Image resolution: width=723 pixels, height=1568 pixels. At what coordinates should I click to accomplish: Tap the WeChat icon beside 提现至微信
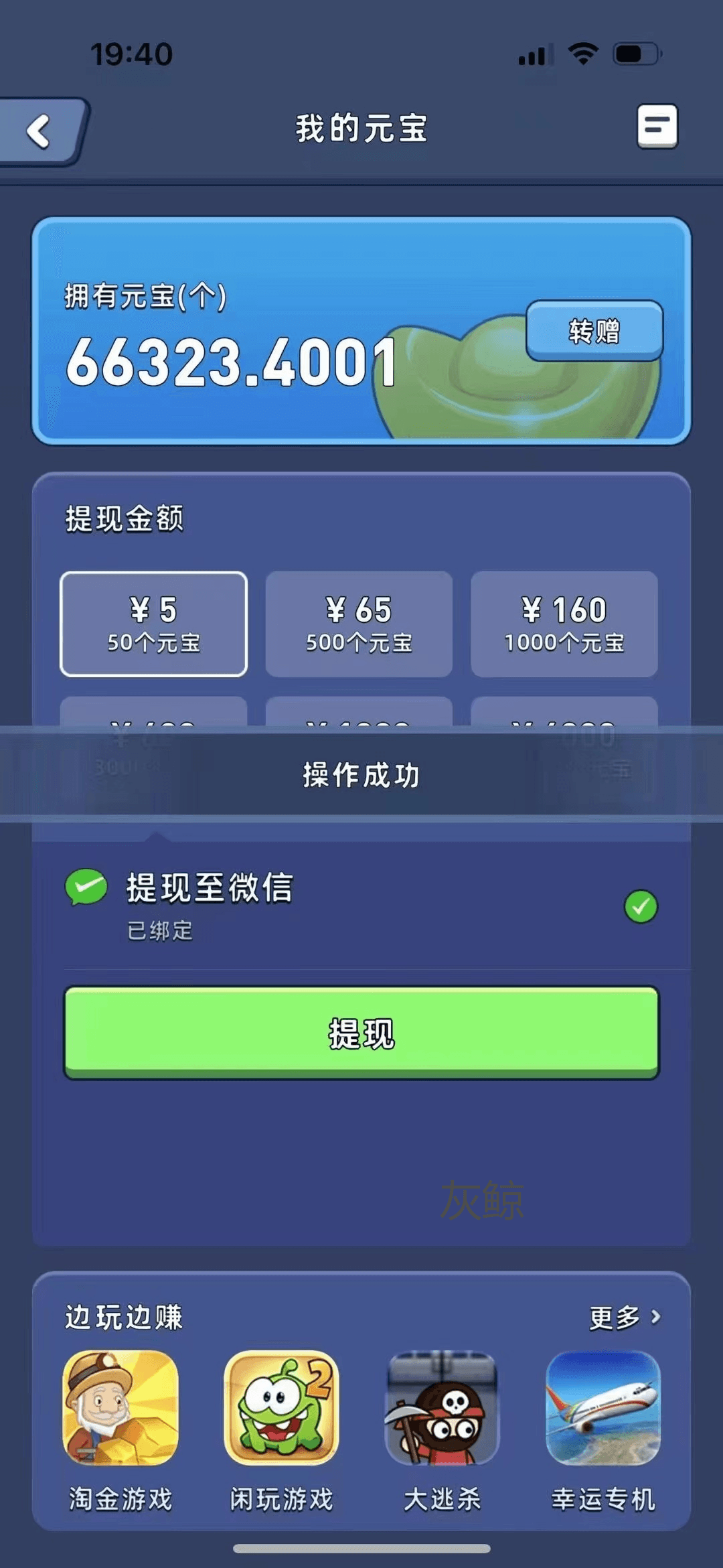(x=86, y=885)
